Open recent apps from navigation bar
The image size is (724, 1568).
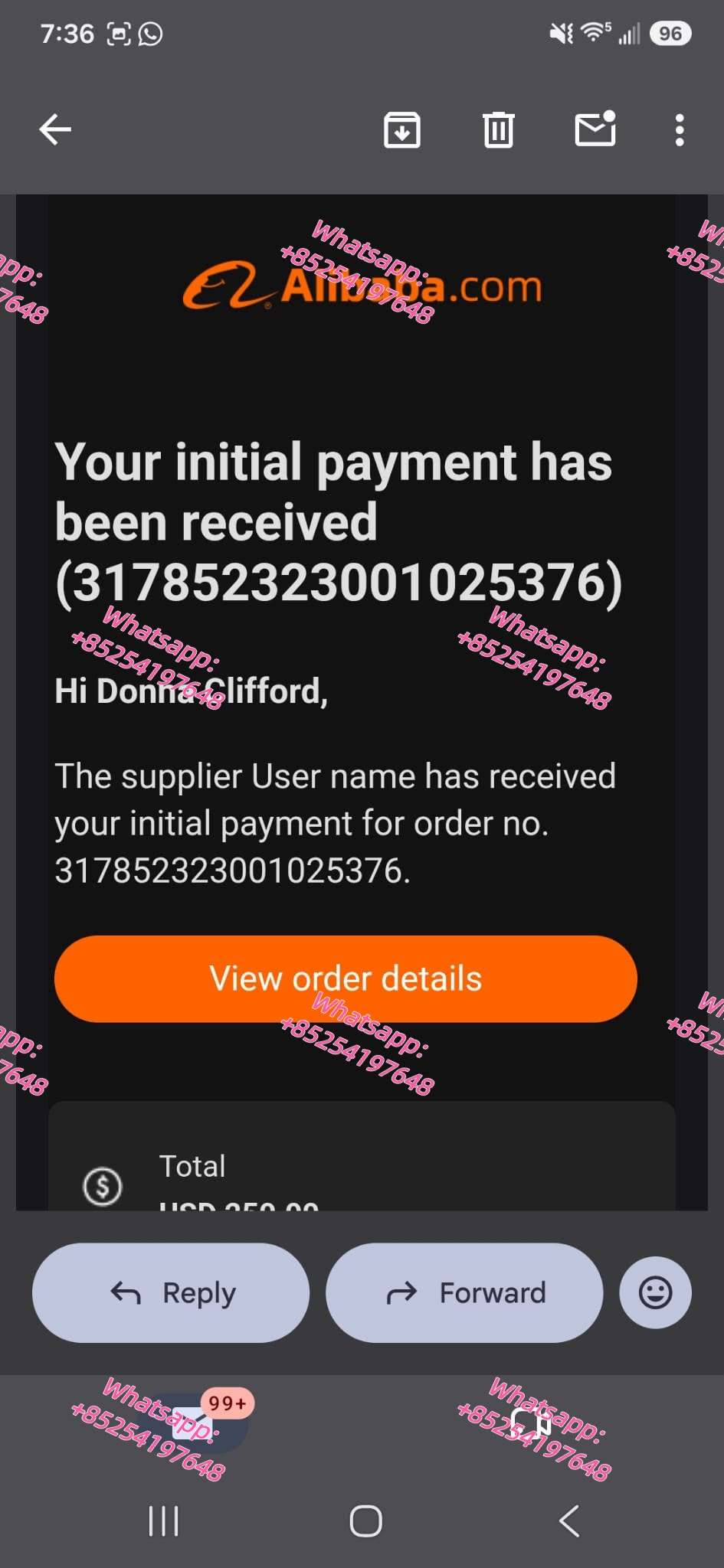[x=163, y=1521]
